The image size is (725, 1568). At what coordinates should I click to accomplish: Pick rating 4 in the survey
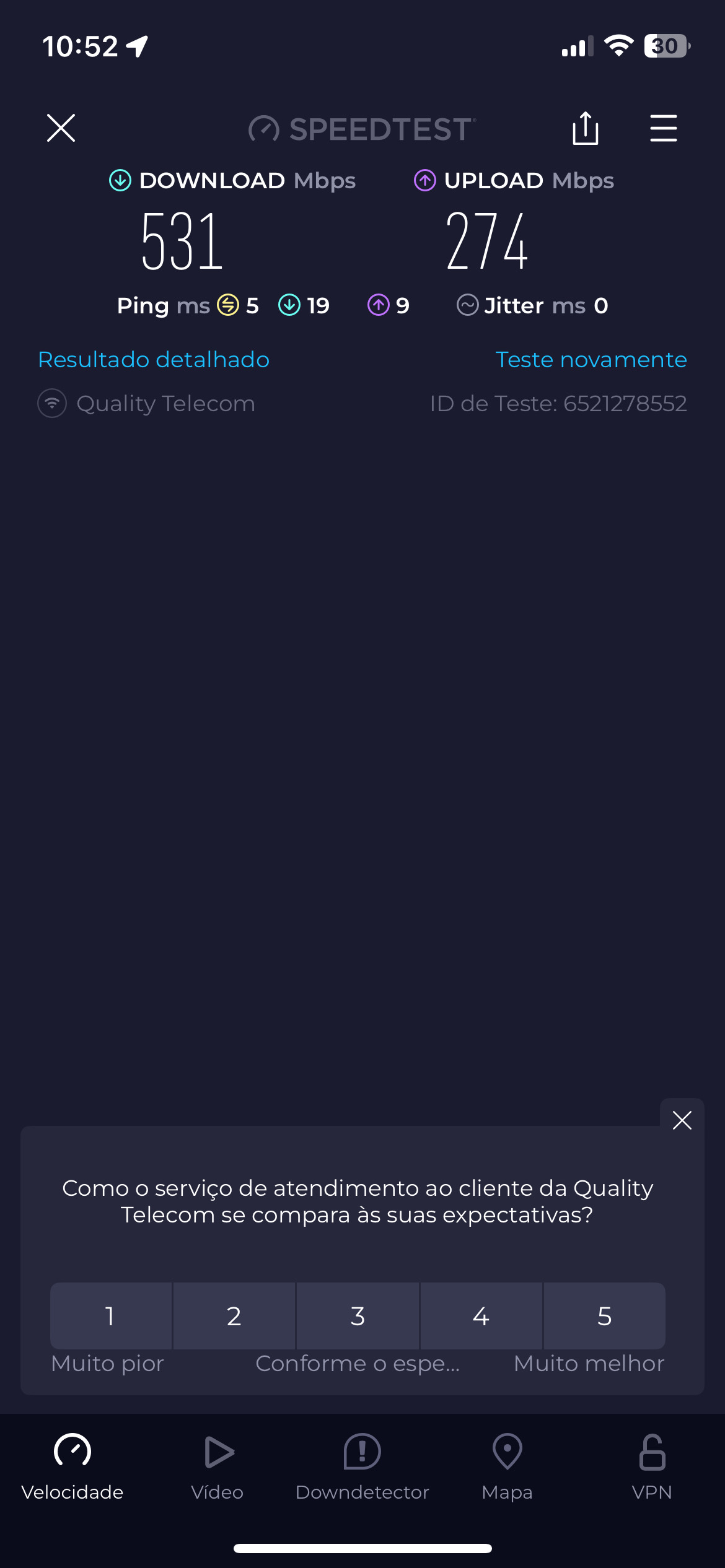click(481, 1316)
